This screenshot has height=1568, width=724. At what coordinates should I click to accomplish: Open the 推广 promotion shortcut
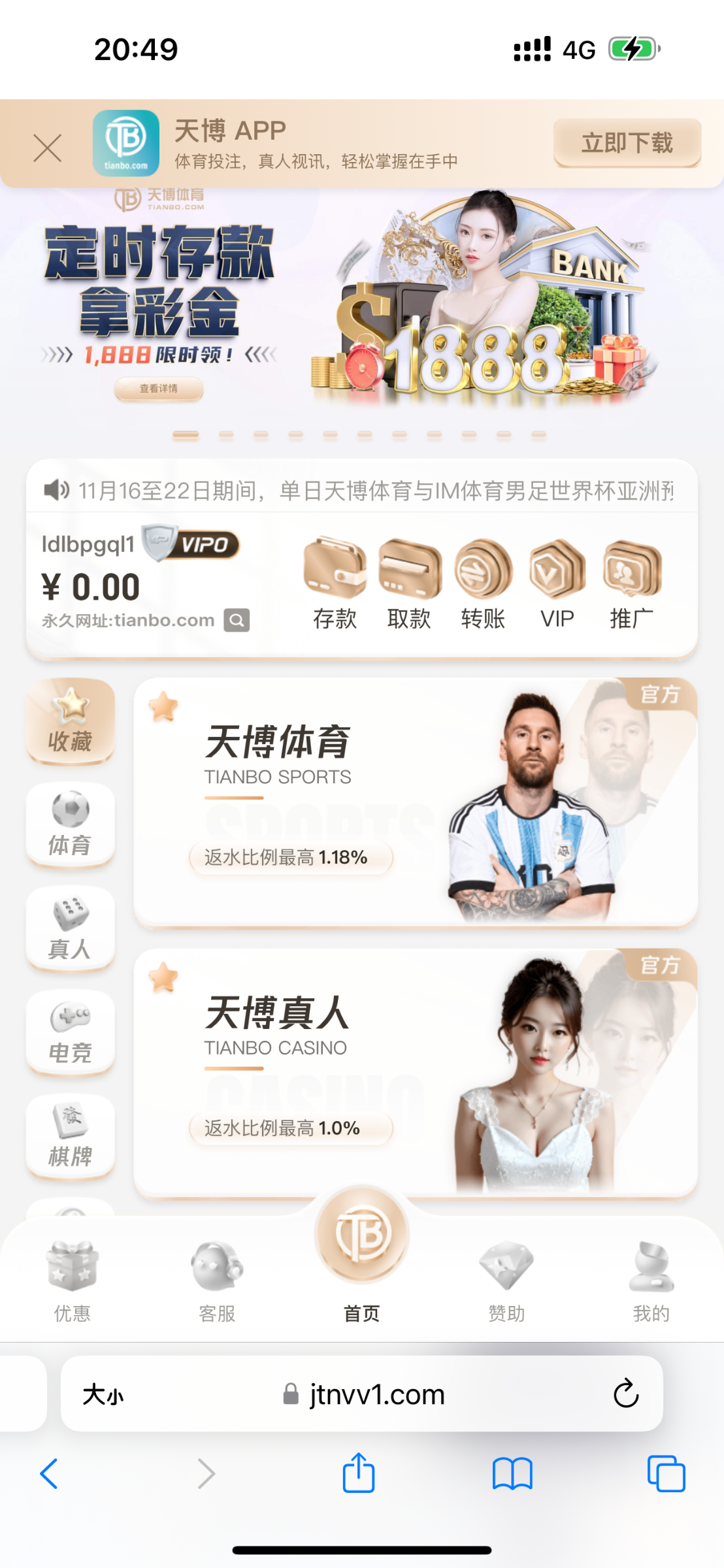tap(631, 583)
